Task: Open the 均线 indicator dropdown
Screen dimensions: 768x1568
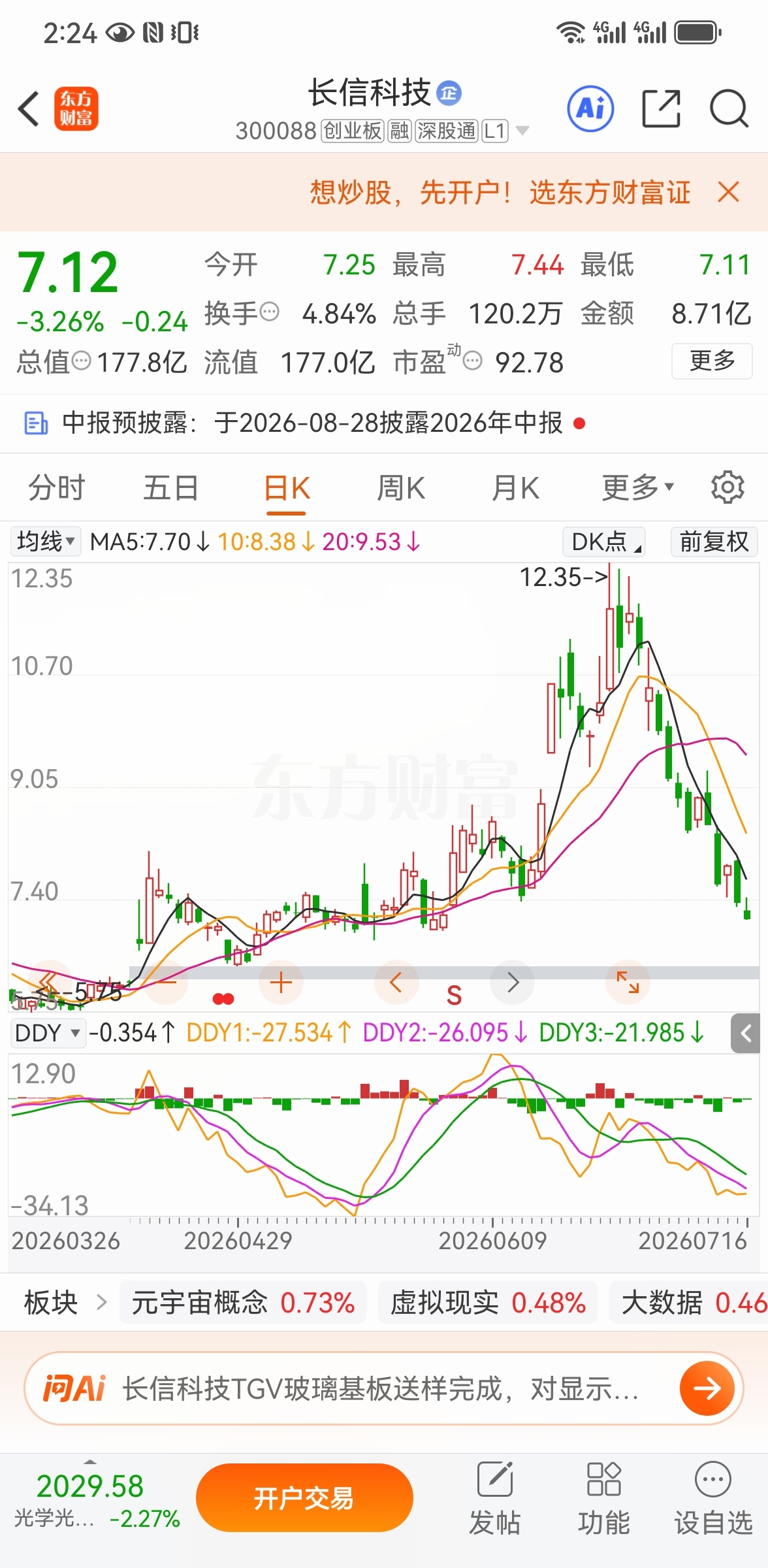Action: pyautogui.click(x=46, y=542)
